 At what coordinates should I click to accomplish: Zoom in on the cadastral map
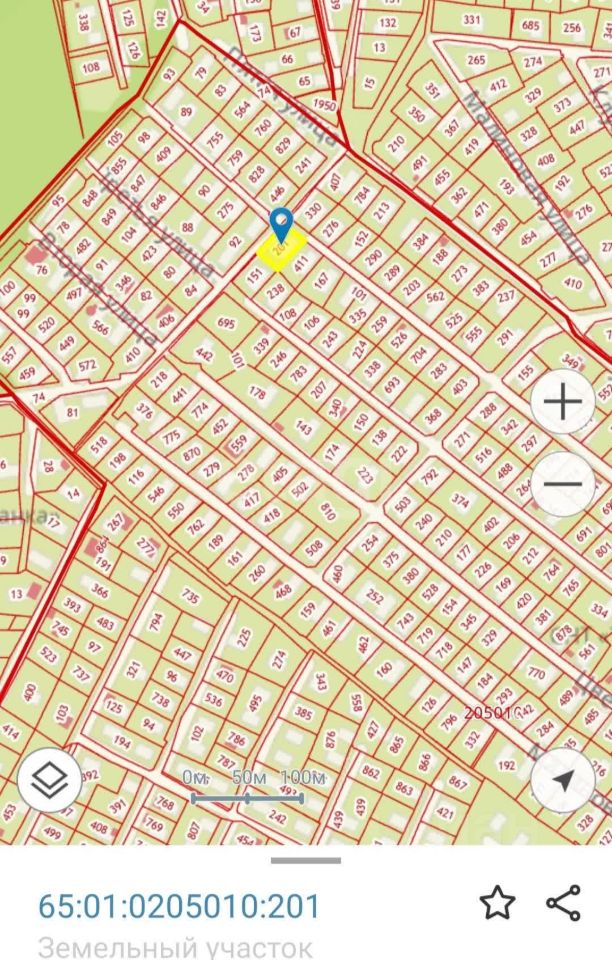pyautogui.click(x=563, y=403)
